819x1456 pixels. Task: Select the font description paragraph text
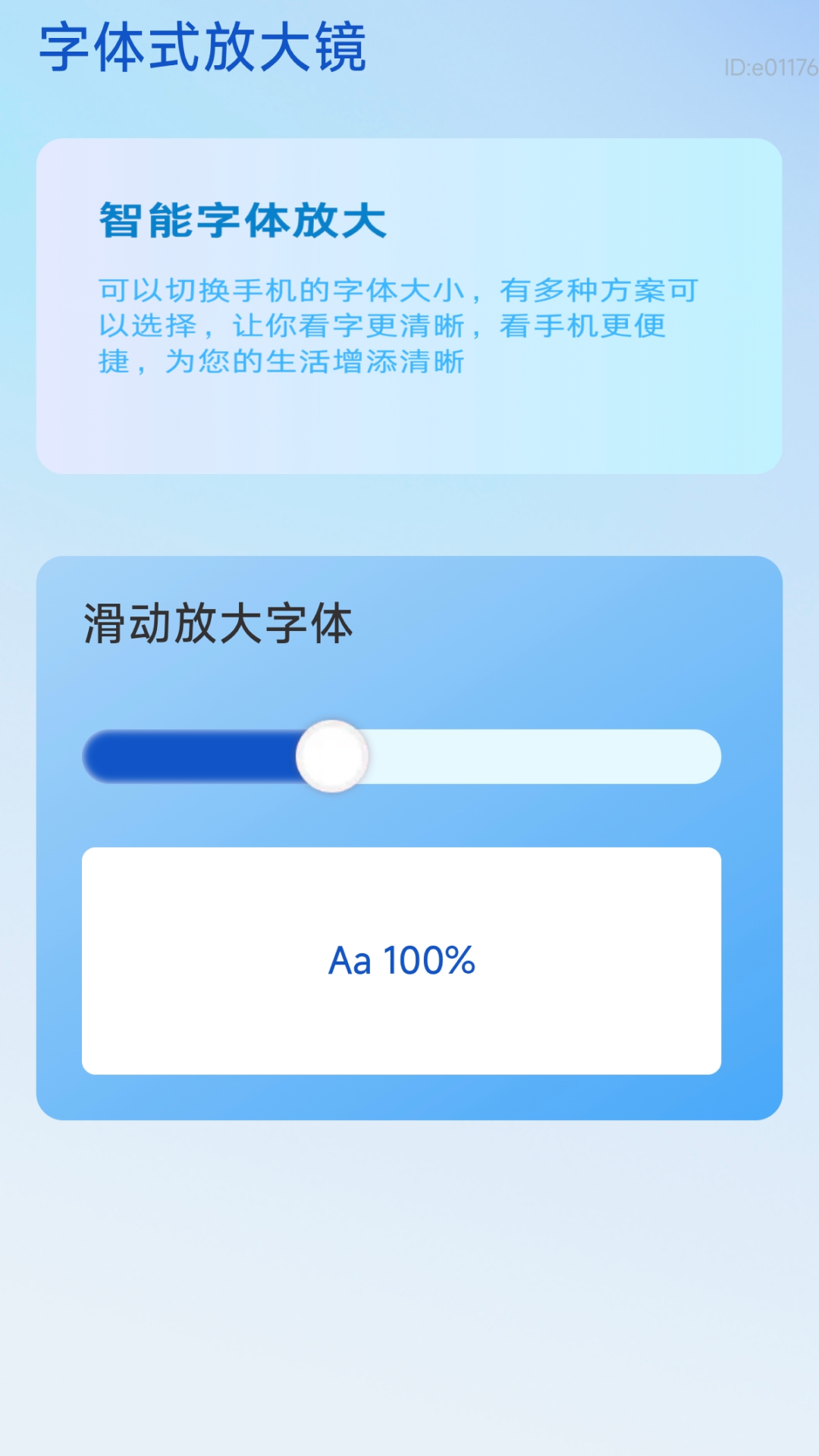(x=398, y=326)
